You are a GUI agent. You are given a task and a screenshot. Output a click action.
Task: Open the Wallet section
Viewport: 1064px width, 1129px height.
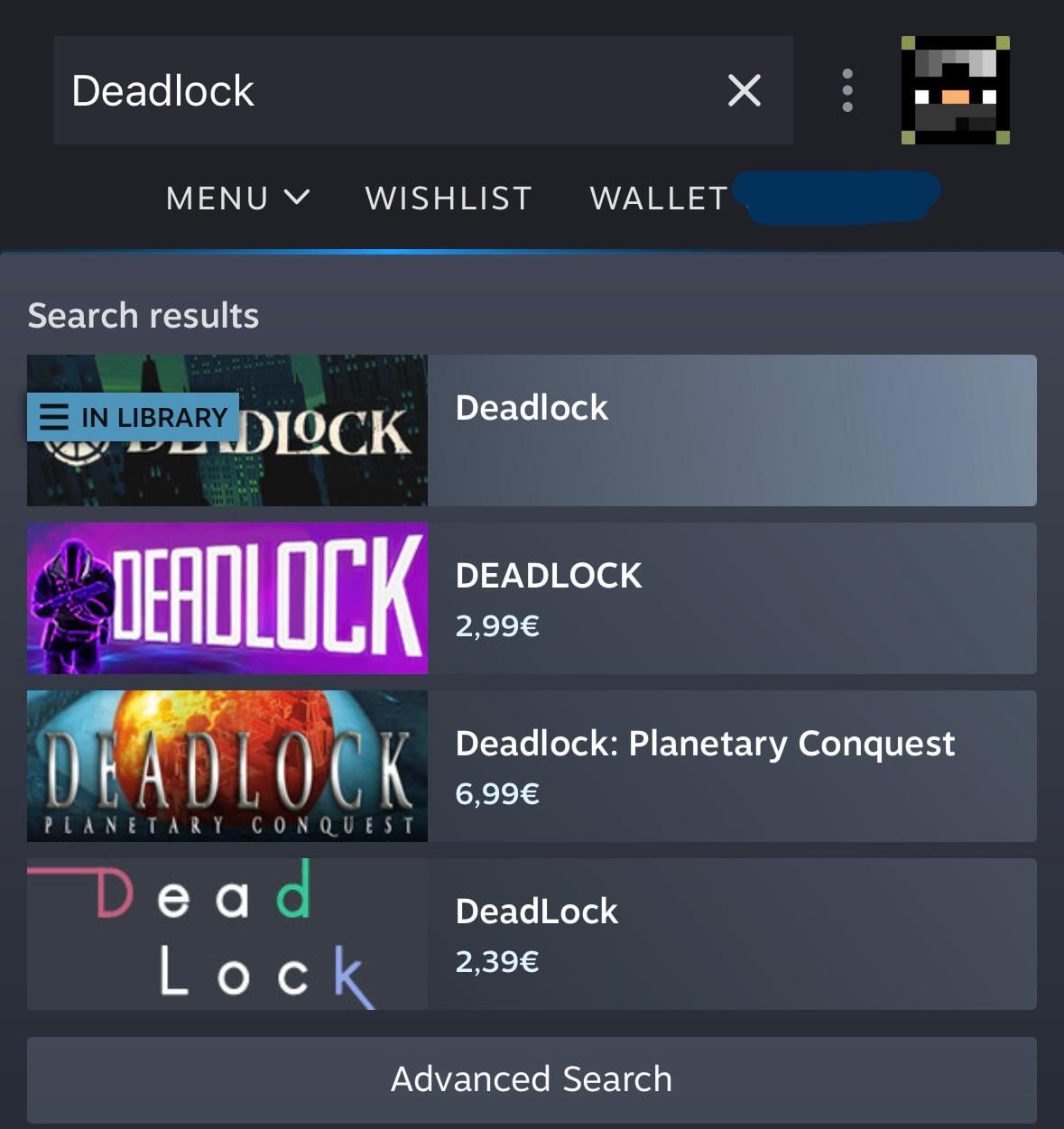point(659,198)
